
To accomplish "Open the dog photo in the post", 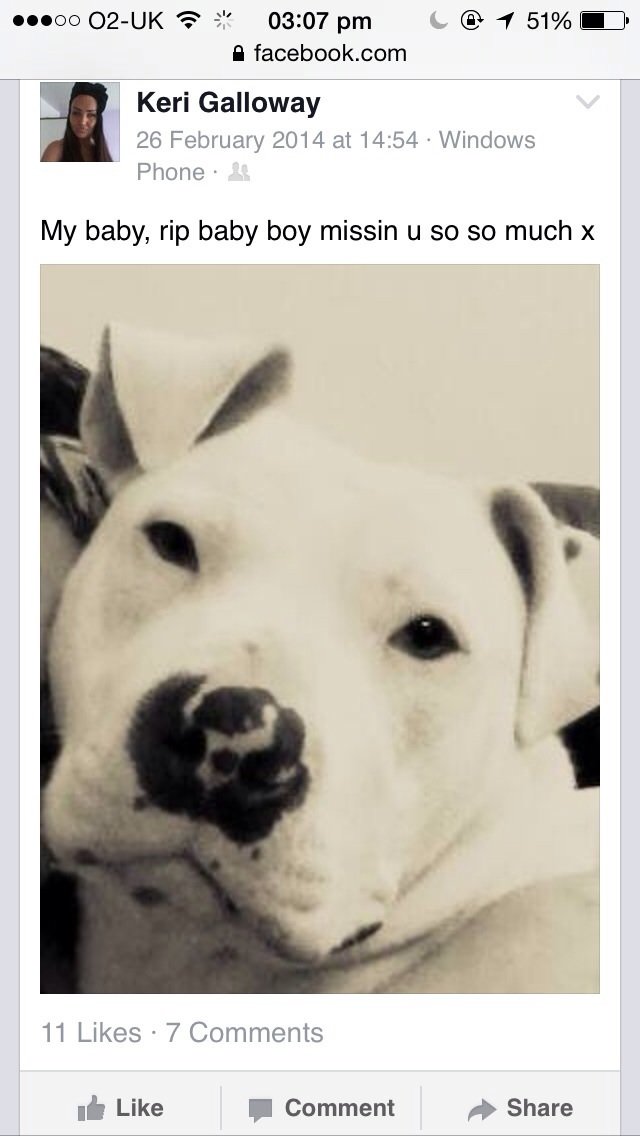I will pos(320,628).
